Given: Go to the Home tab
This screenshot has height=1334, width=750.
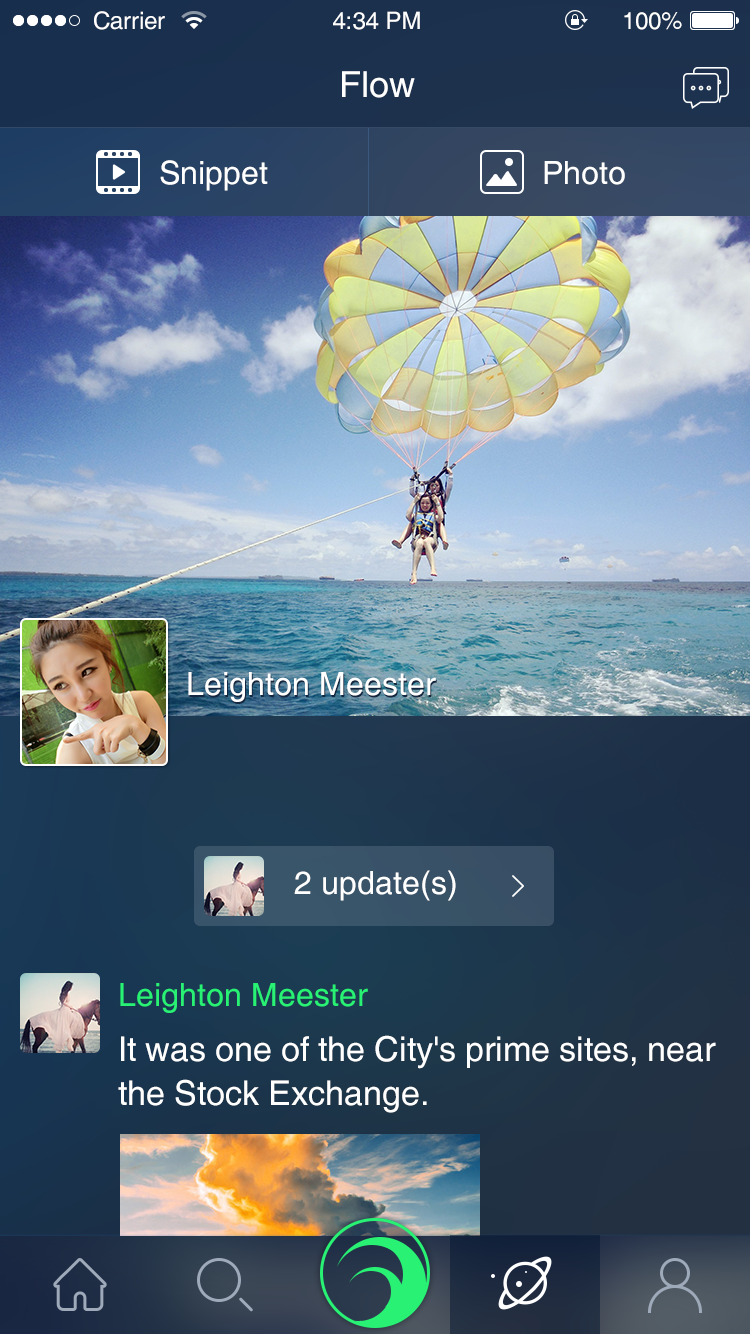Looking at the screenshot, I should tap(80, 1284).
